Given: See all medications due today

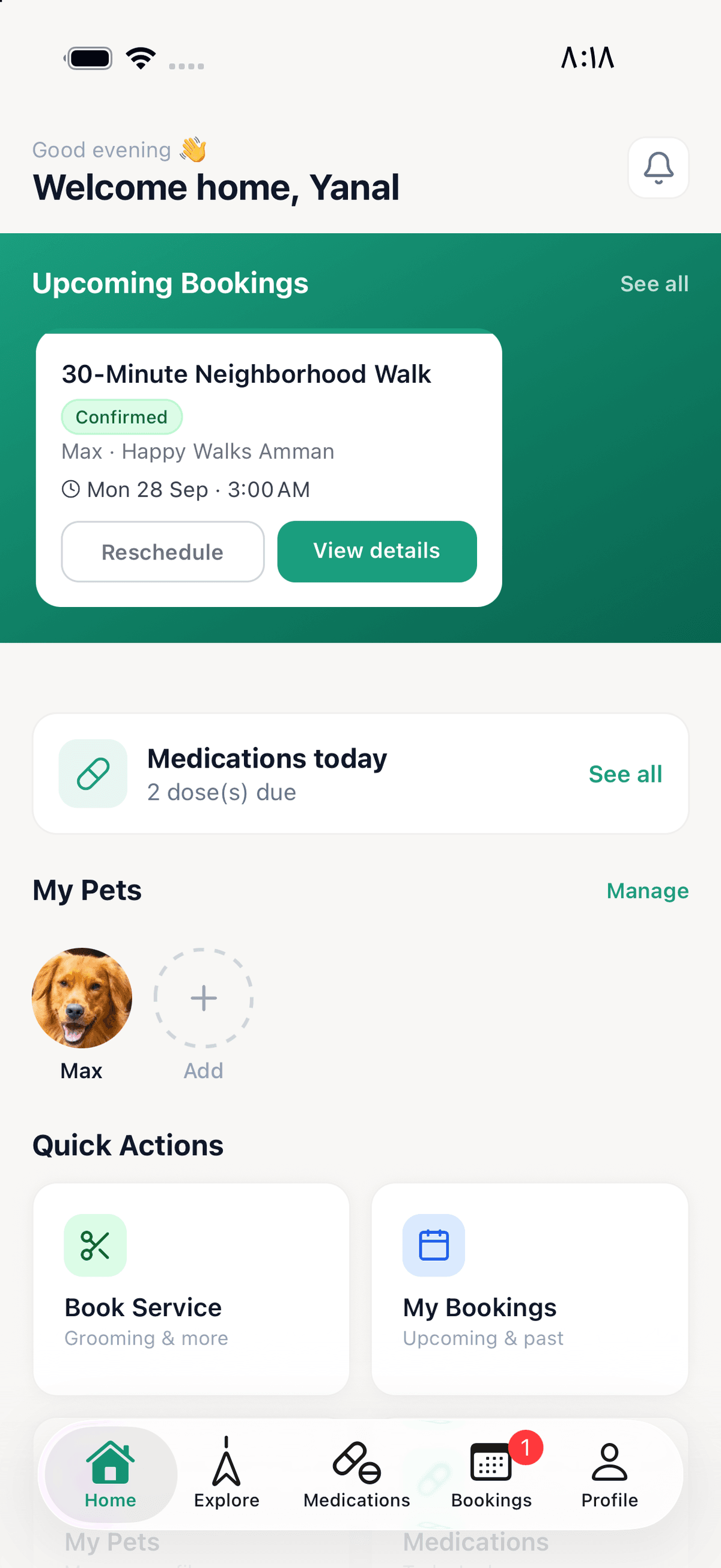Looking at the screenshot, I should click(x=625, y=773).
